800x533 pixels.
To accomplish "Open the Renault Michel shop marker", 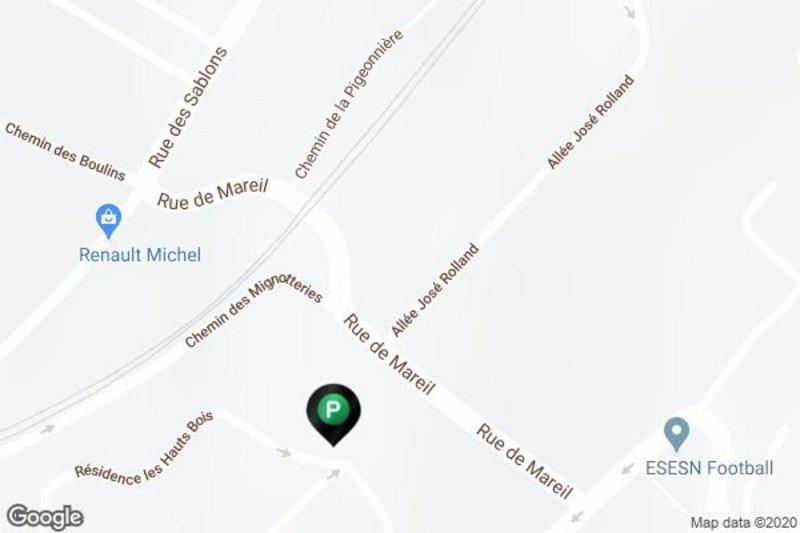I will (x=108, y=217).
